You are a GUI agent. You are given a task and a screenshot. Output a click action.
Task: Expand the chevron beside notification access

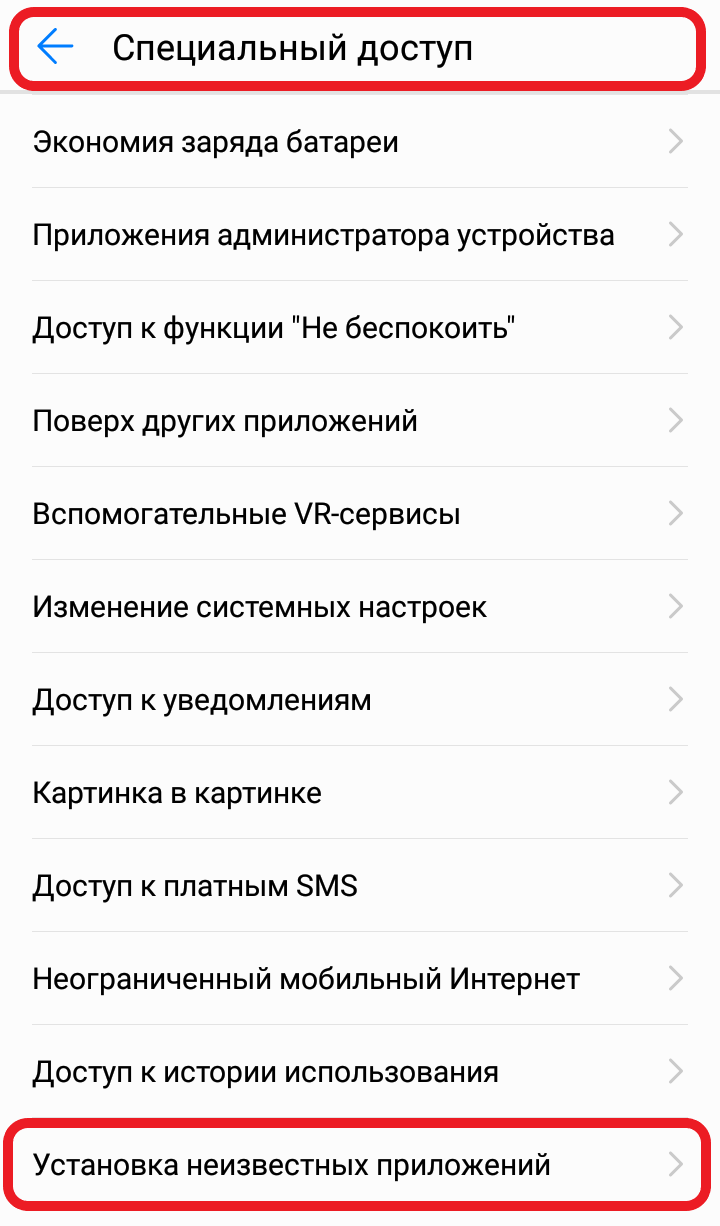676,699
